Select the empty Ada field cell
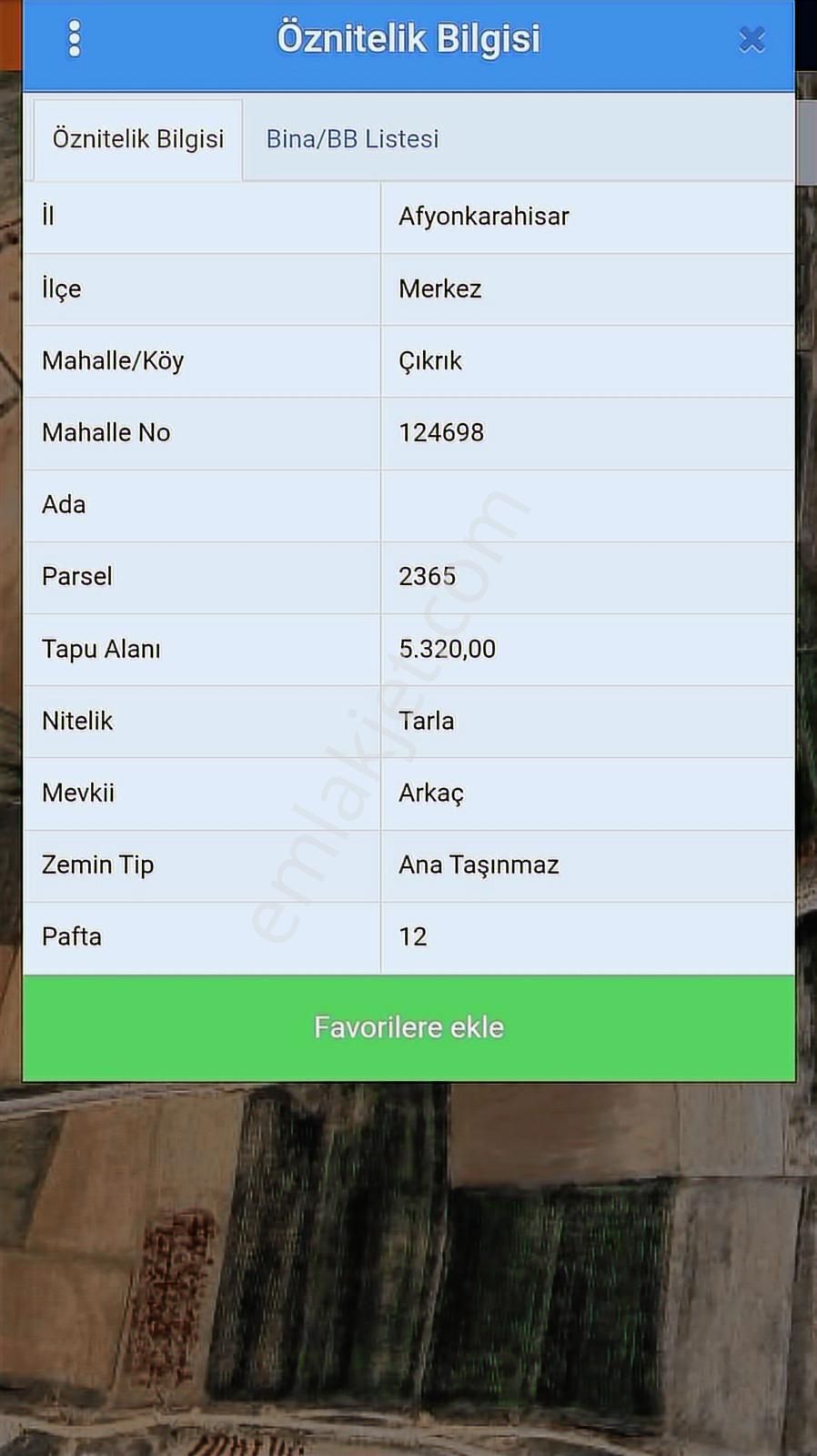The image size is (817, 1456). point(587,505)
